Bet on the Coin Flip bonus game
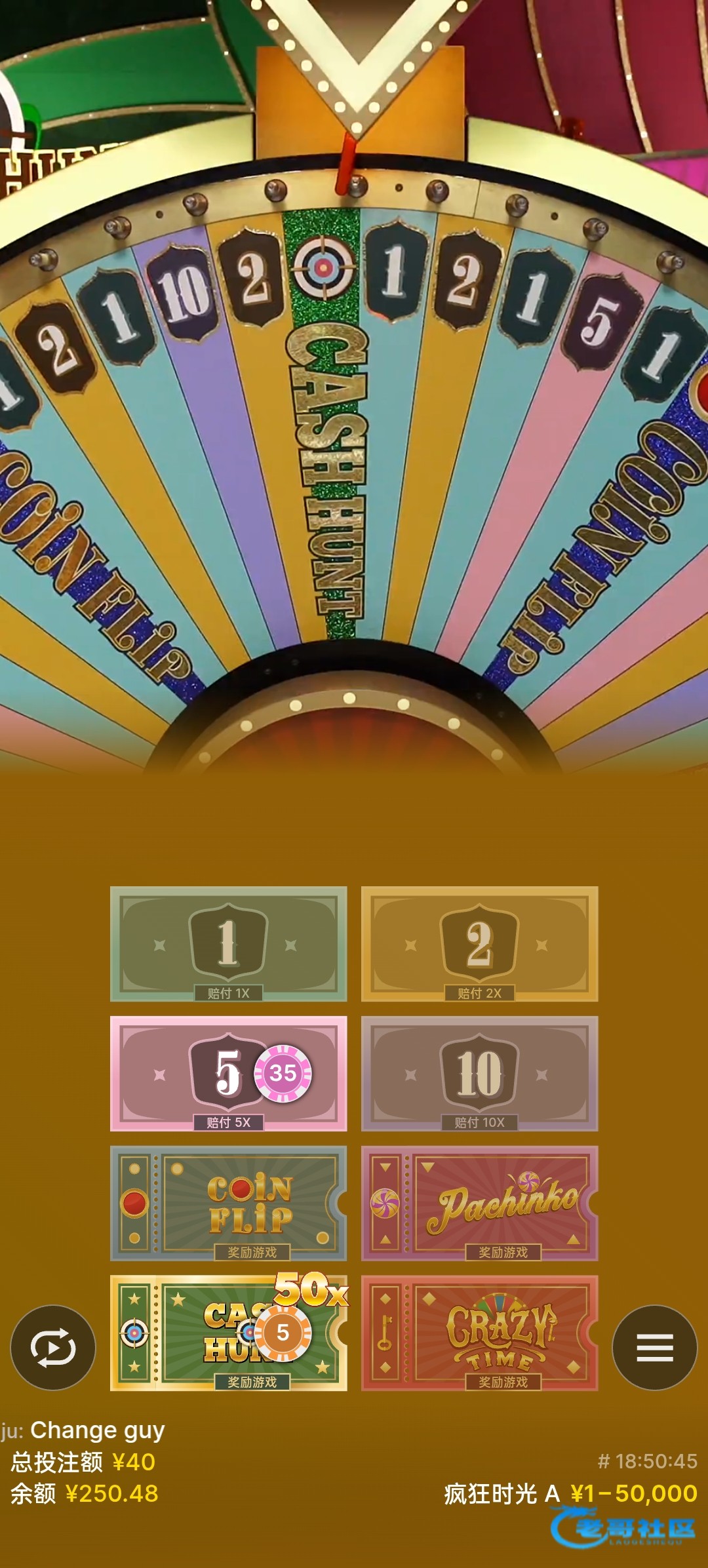Screen dimensions: 708x1568 [x=228, y=1203]
